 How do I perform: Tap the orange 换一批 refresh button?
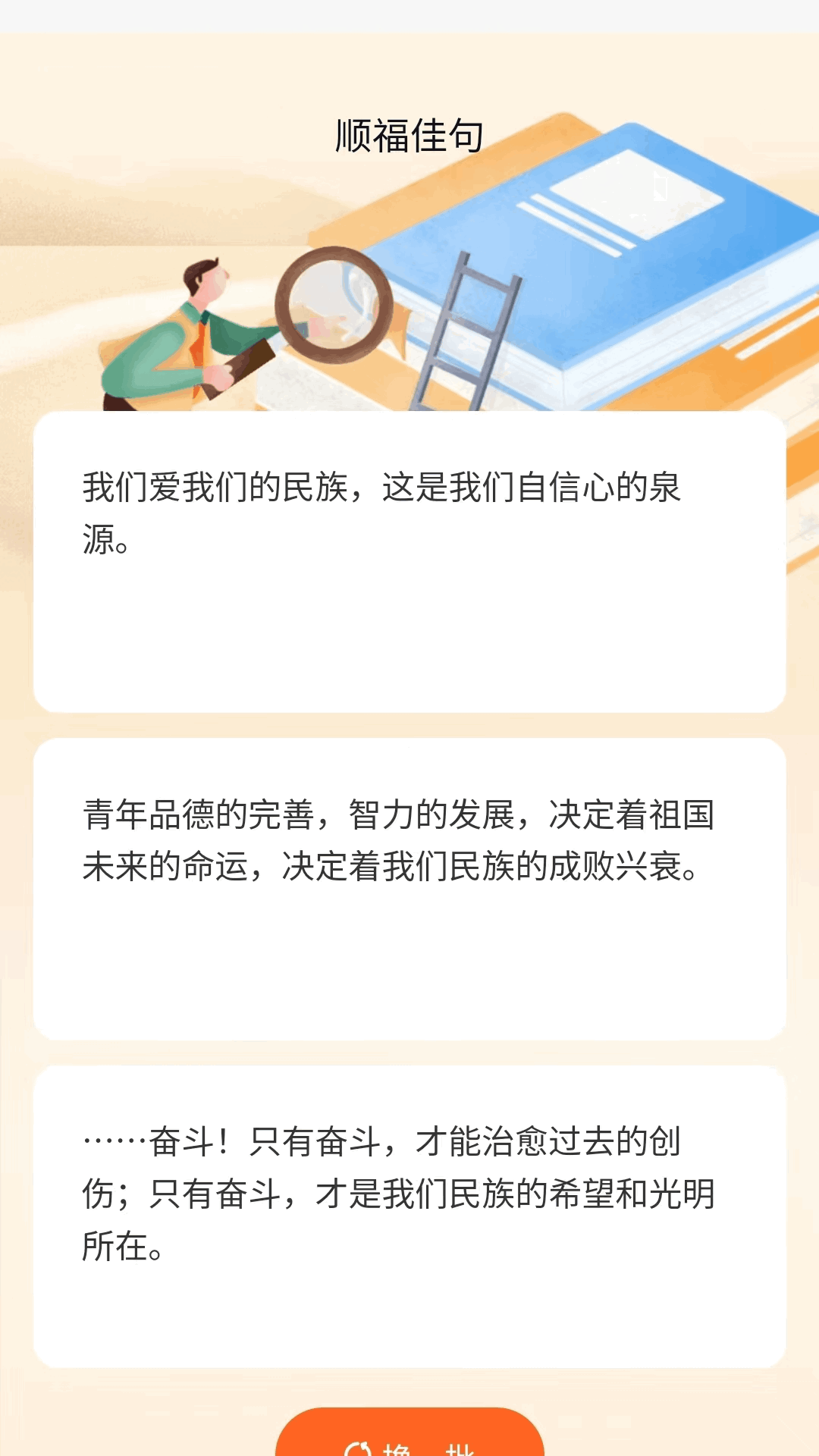click(x=409, y=1432)
